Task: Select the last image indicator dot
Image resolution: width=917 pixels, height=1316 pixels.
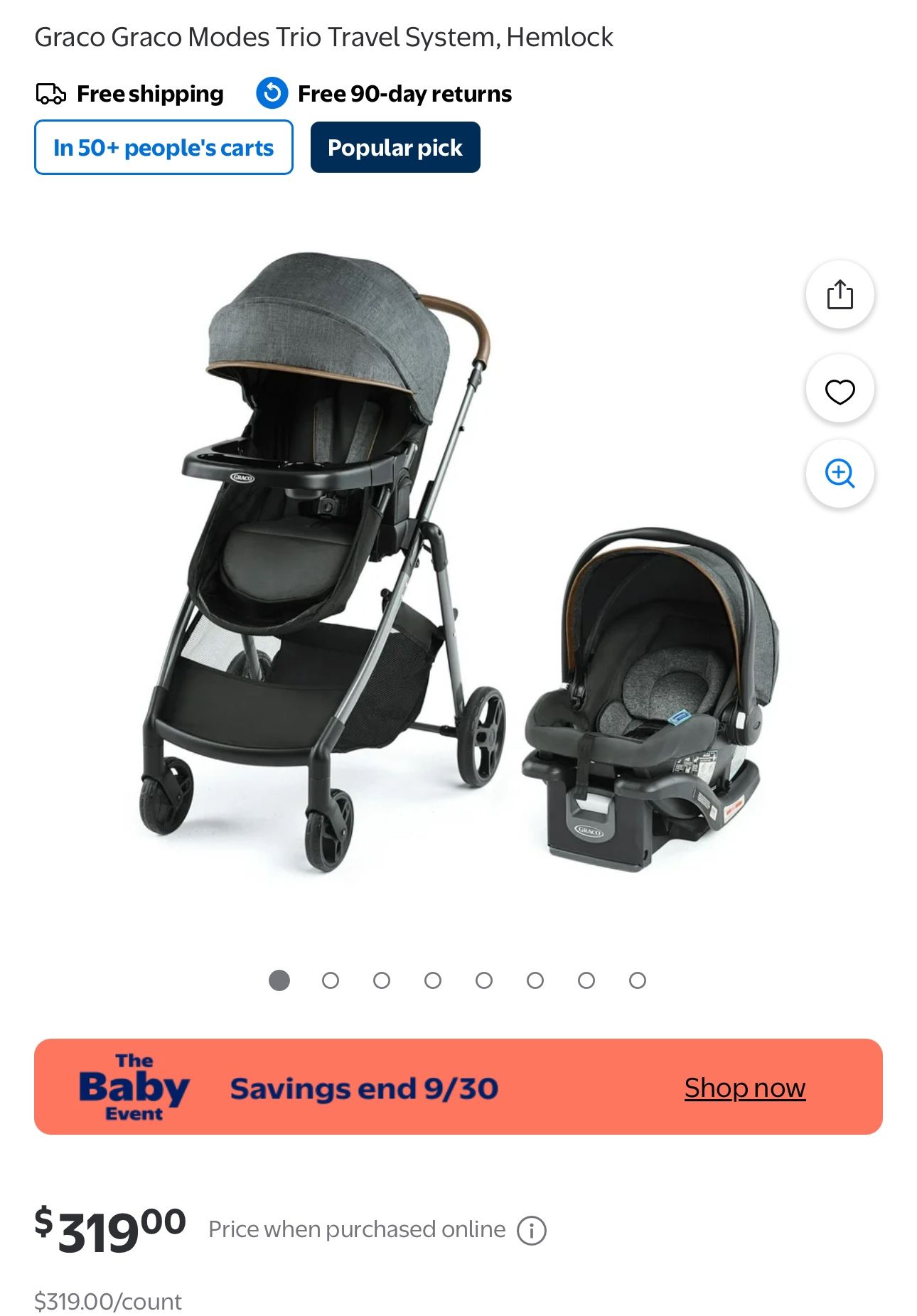Action: pyautogui.click(x=638, y=980)
